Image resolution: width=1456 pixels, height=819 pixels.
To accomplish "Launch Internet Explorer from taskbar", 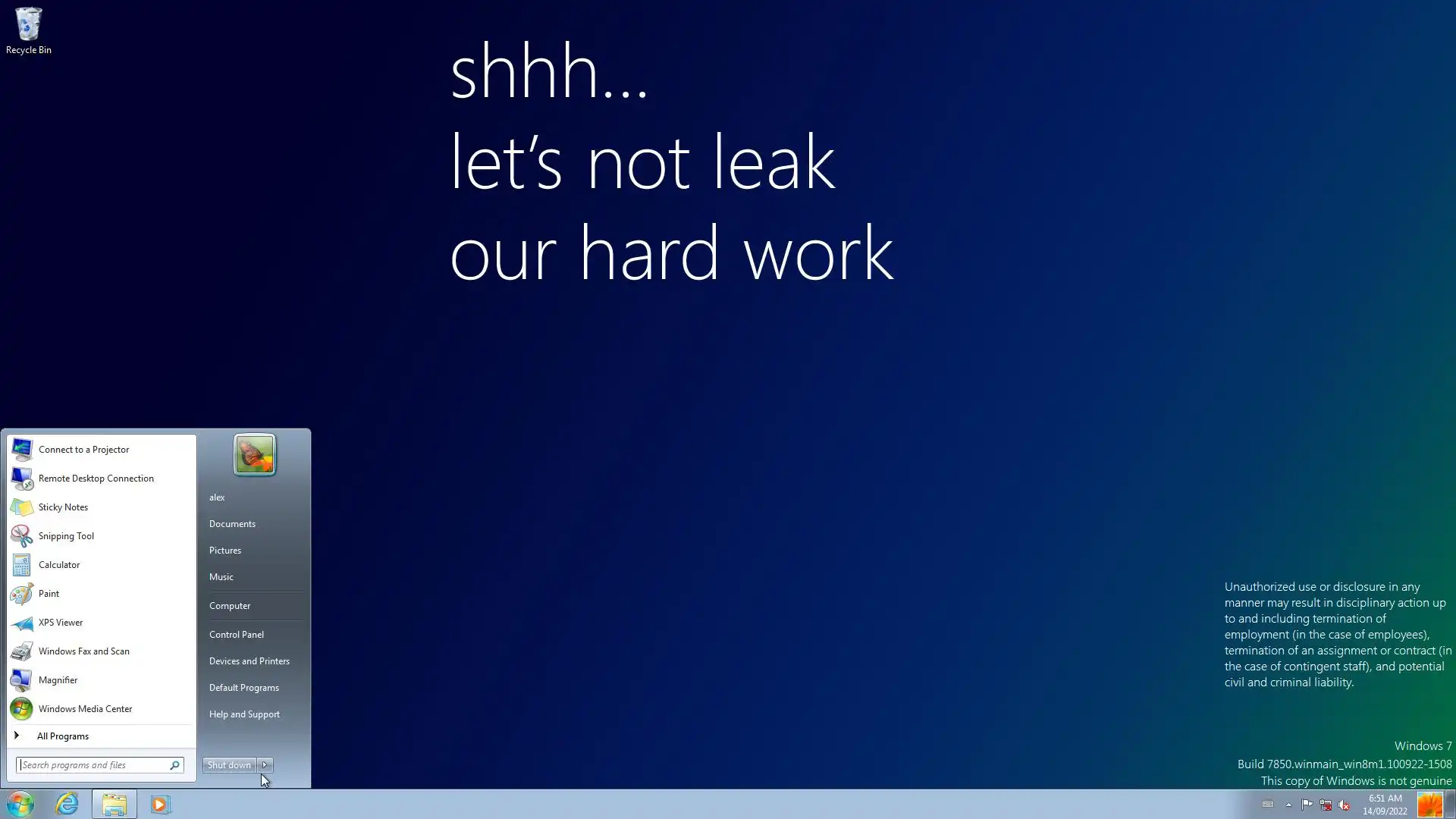I will pyautogui.click(x=67, y=804).
